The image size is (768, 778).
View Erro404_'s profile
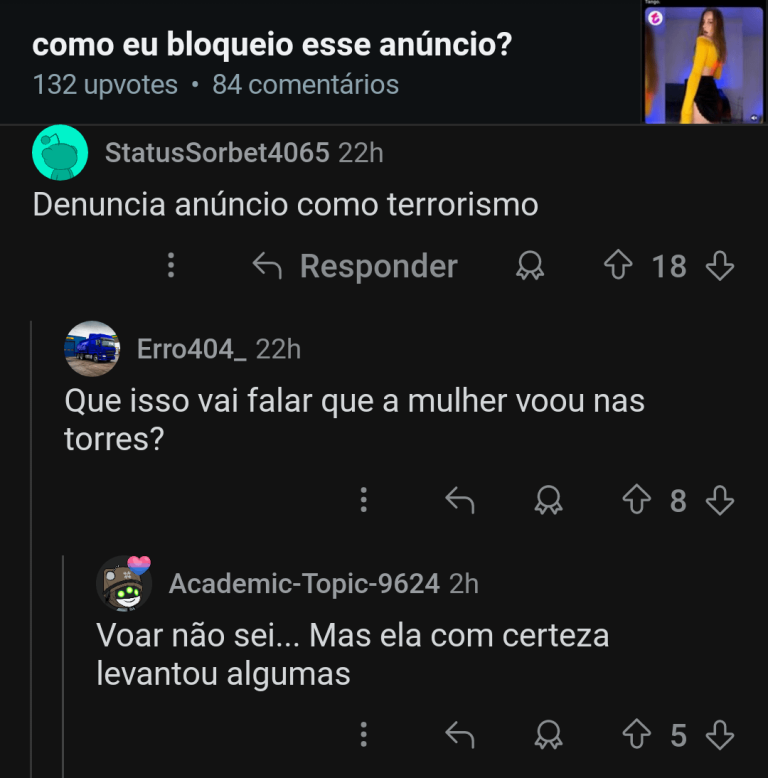point(191,348)
